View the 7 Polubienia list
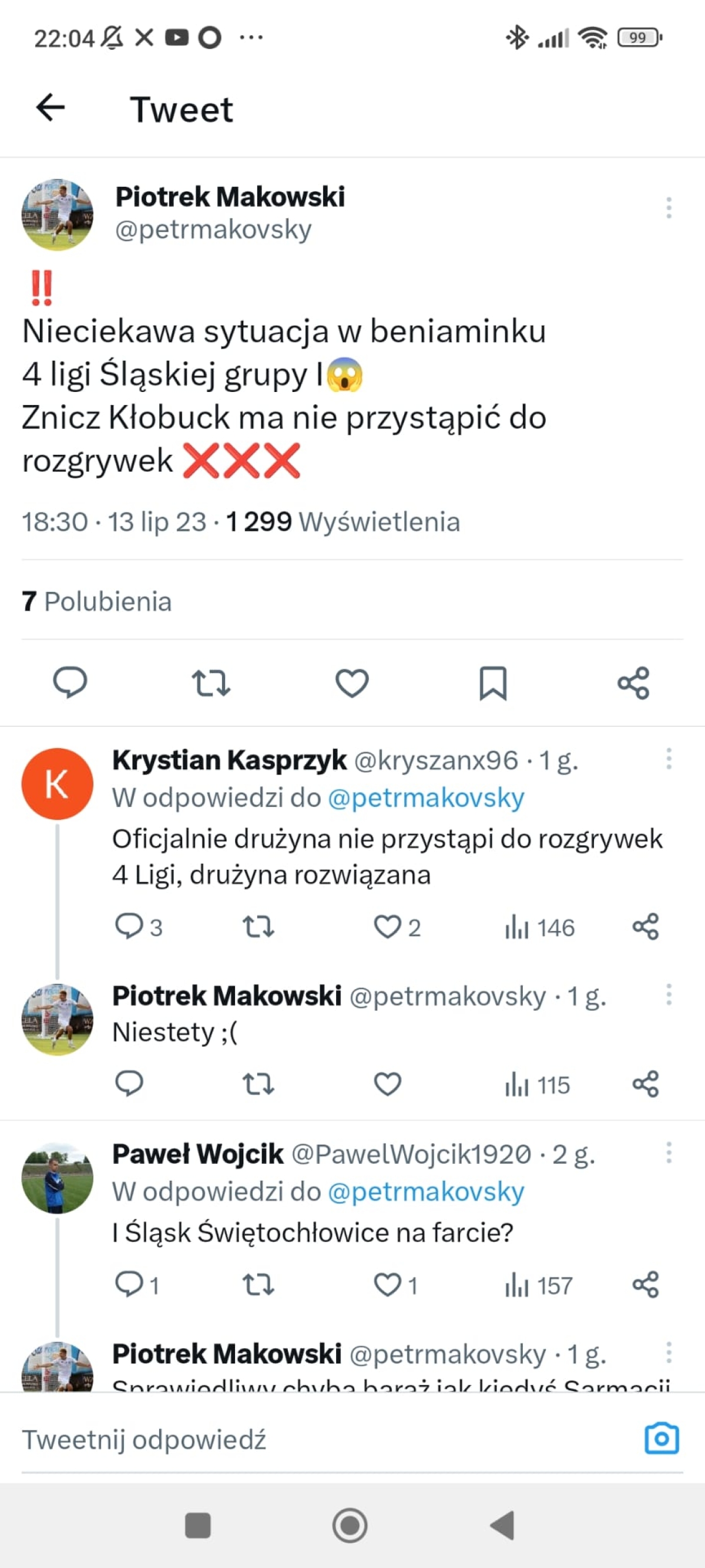The width and height of the screenshot is (705, 1568). click(x=97, y=601)
